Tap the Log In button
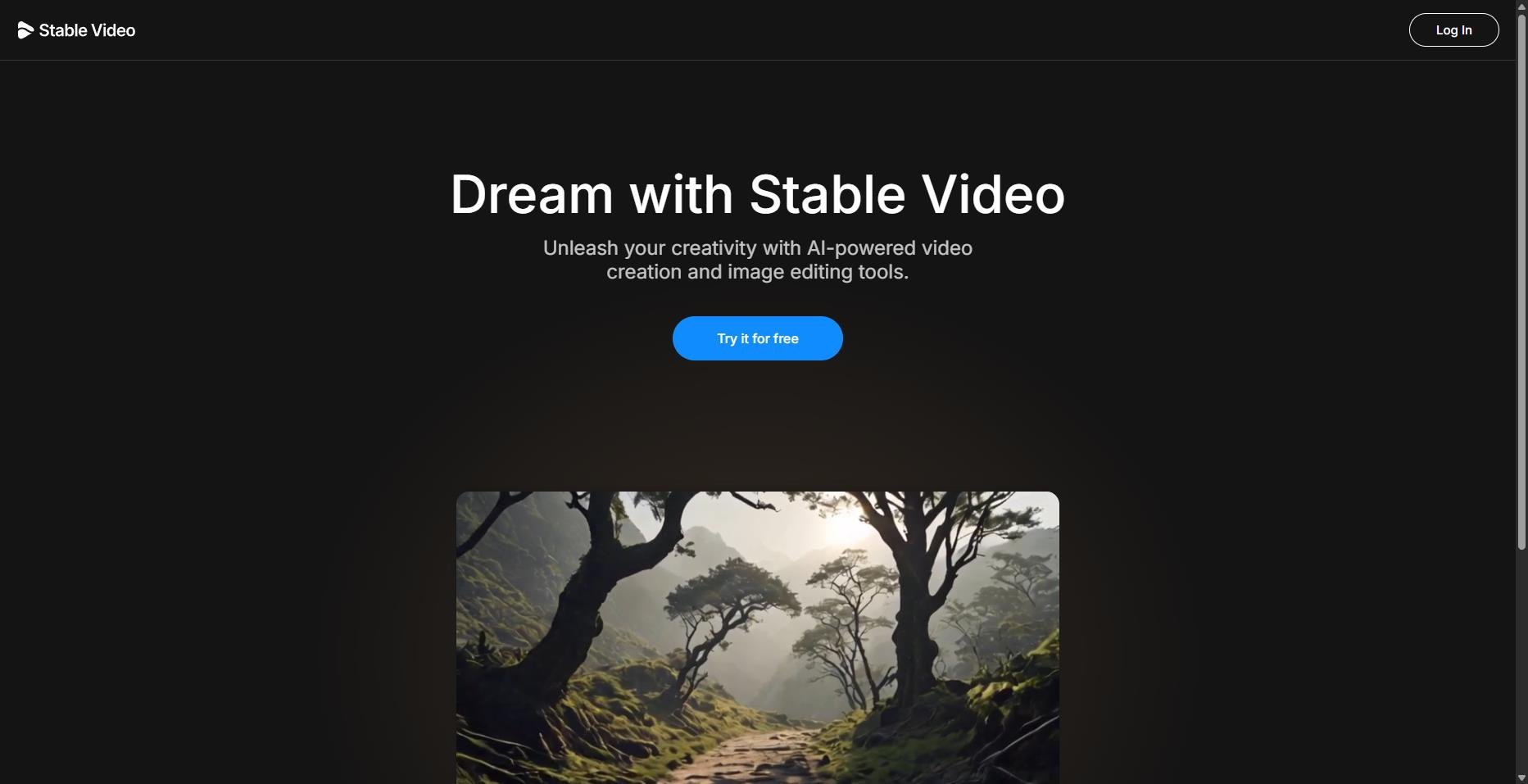This screenshot has width=1528, height=784. [x=1453, y=30]
